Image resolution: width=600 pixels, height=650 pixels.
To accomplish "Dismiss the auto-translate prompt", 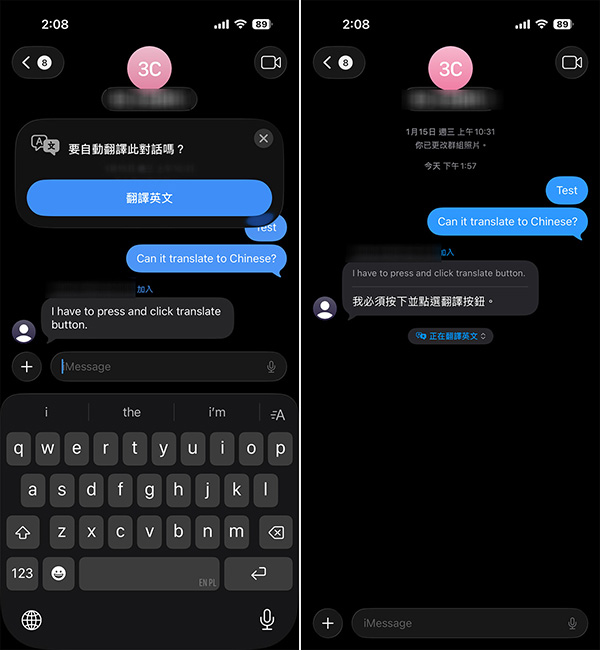I will point(263,139).
